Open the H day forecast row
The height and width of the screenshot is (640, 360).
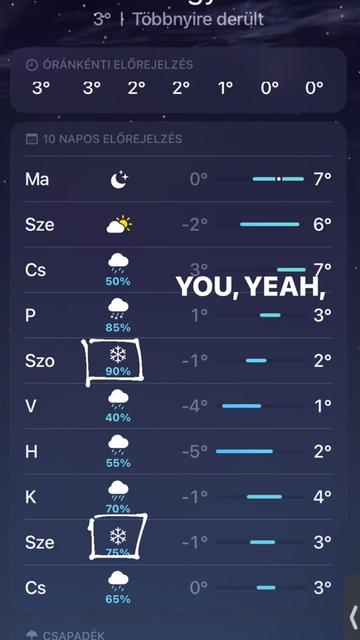(x=178, y=451)
